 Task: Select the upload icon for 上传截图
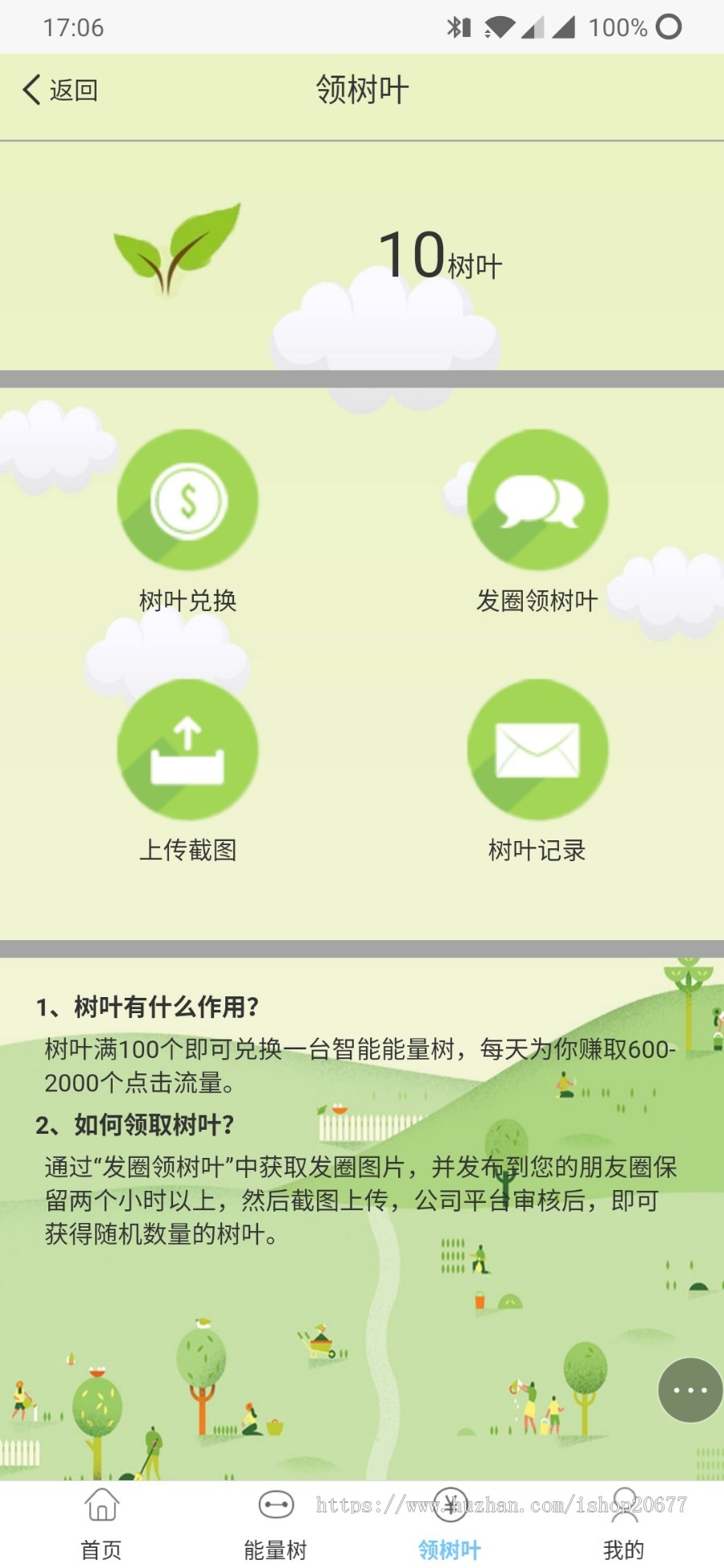187,749
